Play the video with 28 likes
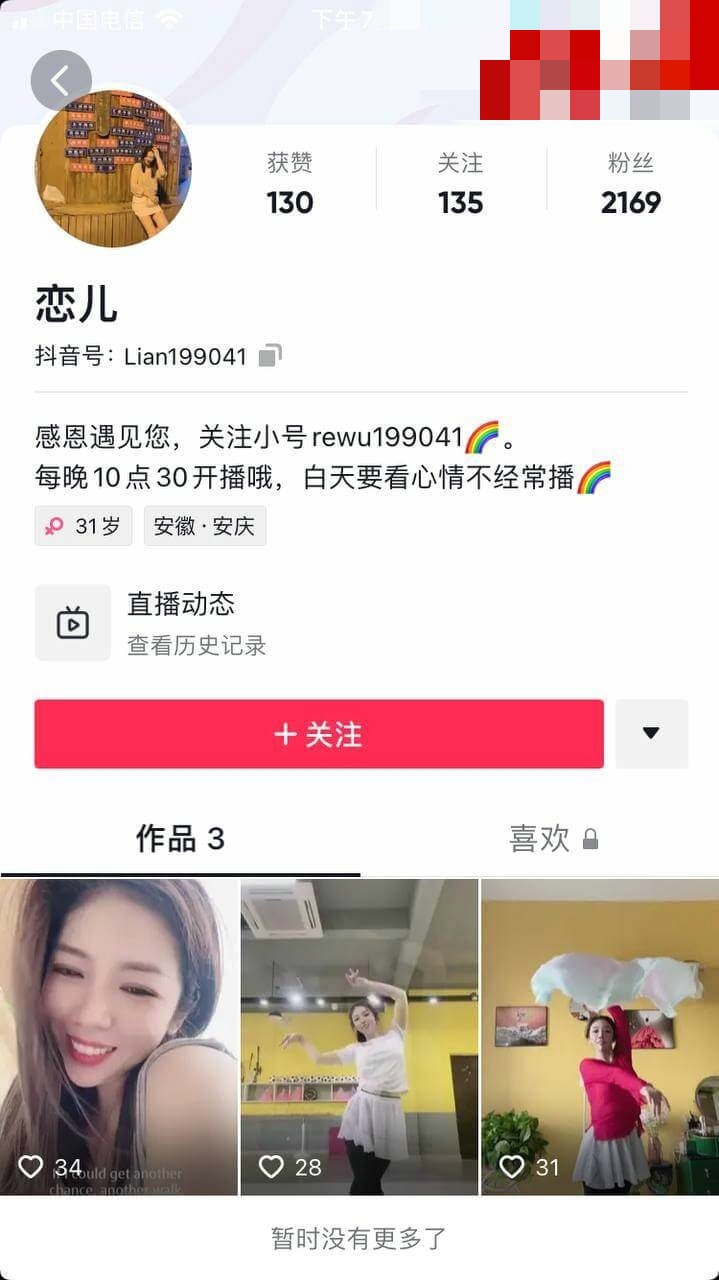 point(359,1036)
